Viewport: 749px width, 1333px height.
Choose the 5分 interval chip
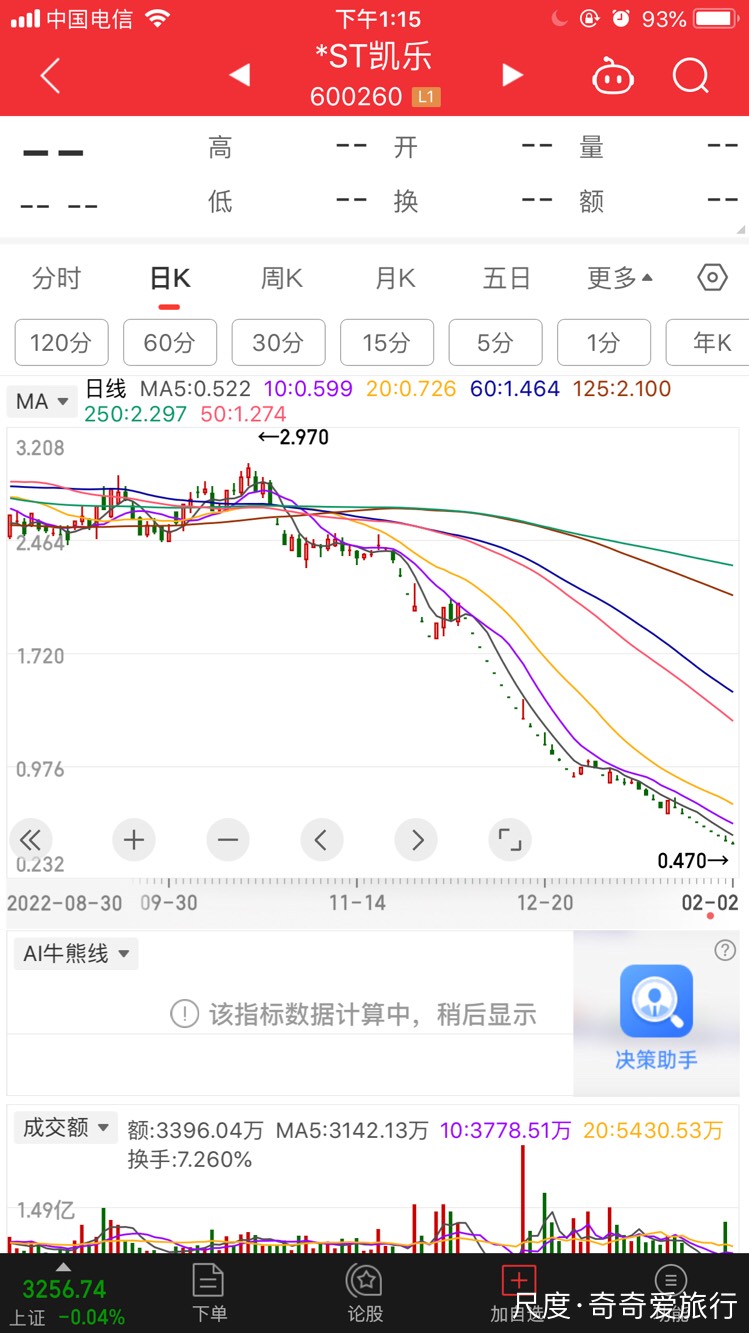point(495,343)
